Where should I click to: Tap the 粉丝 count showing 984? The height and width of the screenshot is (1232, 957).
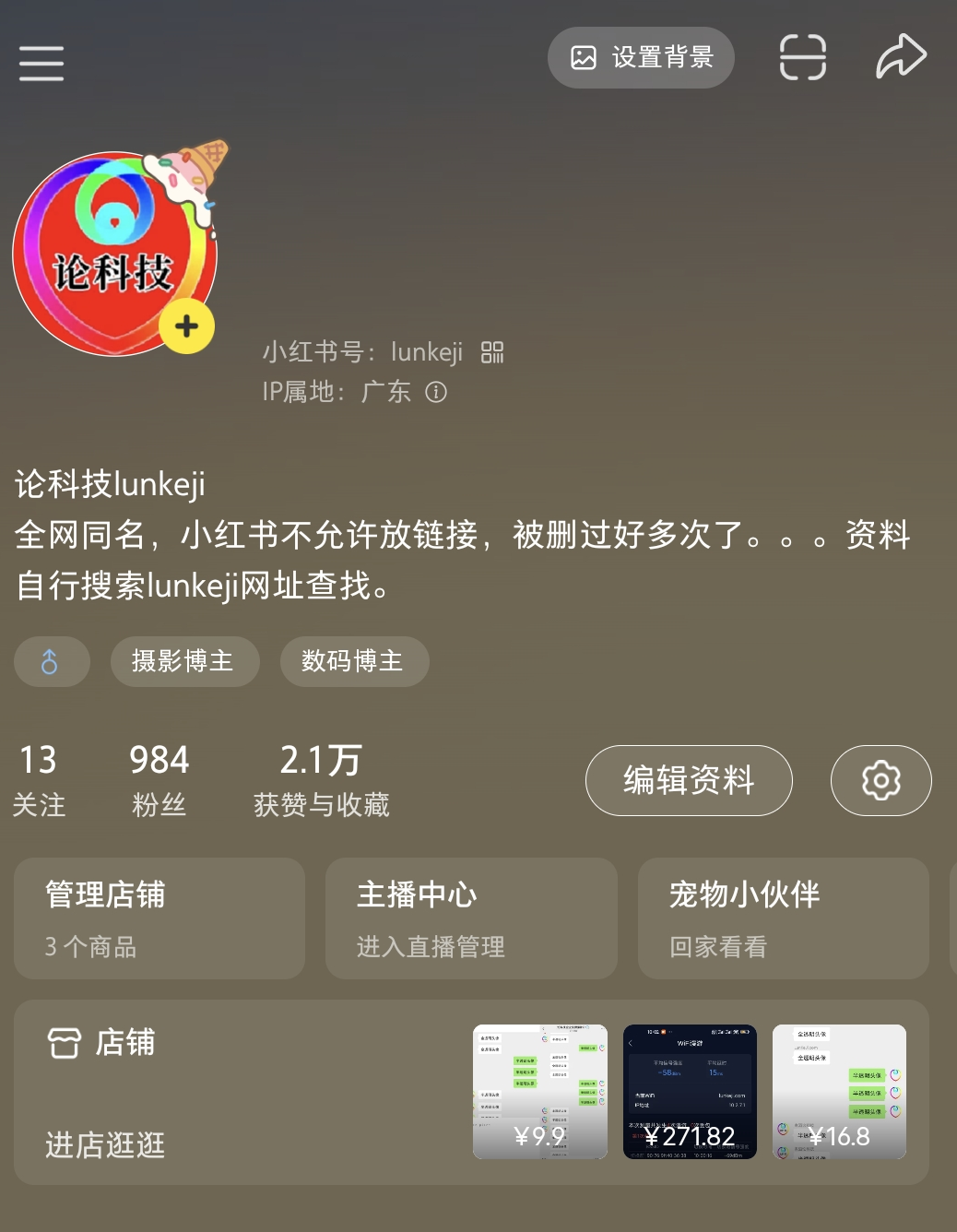pyautogui.click(x=159, y=779)
